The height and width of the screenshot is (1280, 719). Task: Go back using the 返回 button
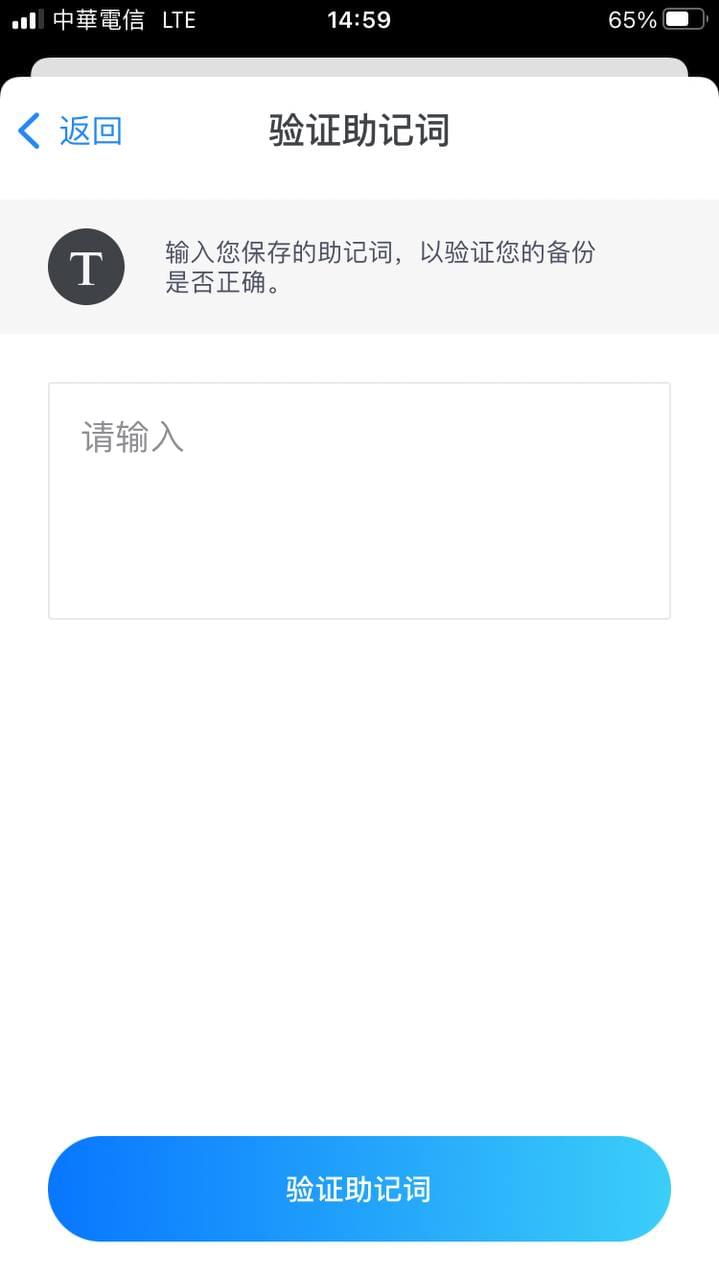[x=71, y=131]
